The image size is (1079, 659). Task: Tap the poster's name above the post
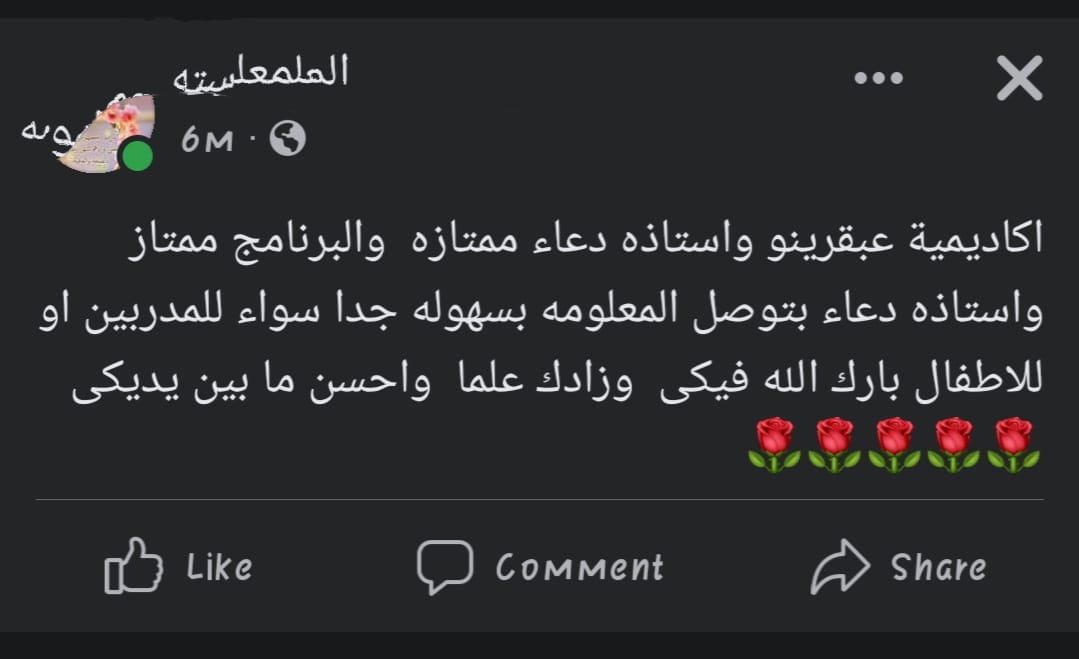[261, 73]
